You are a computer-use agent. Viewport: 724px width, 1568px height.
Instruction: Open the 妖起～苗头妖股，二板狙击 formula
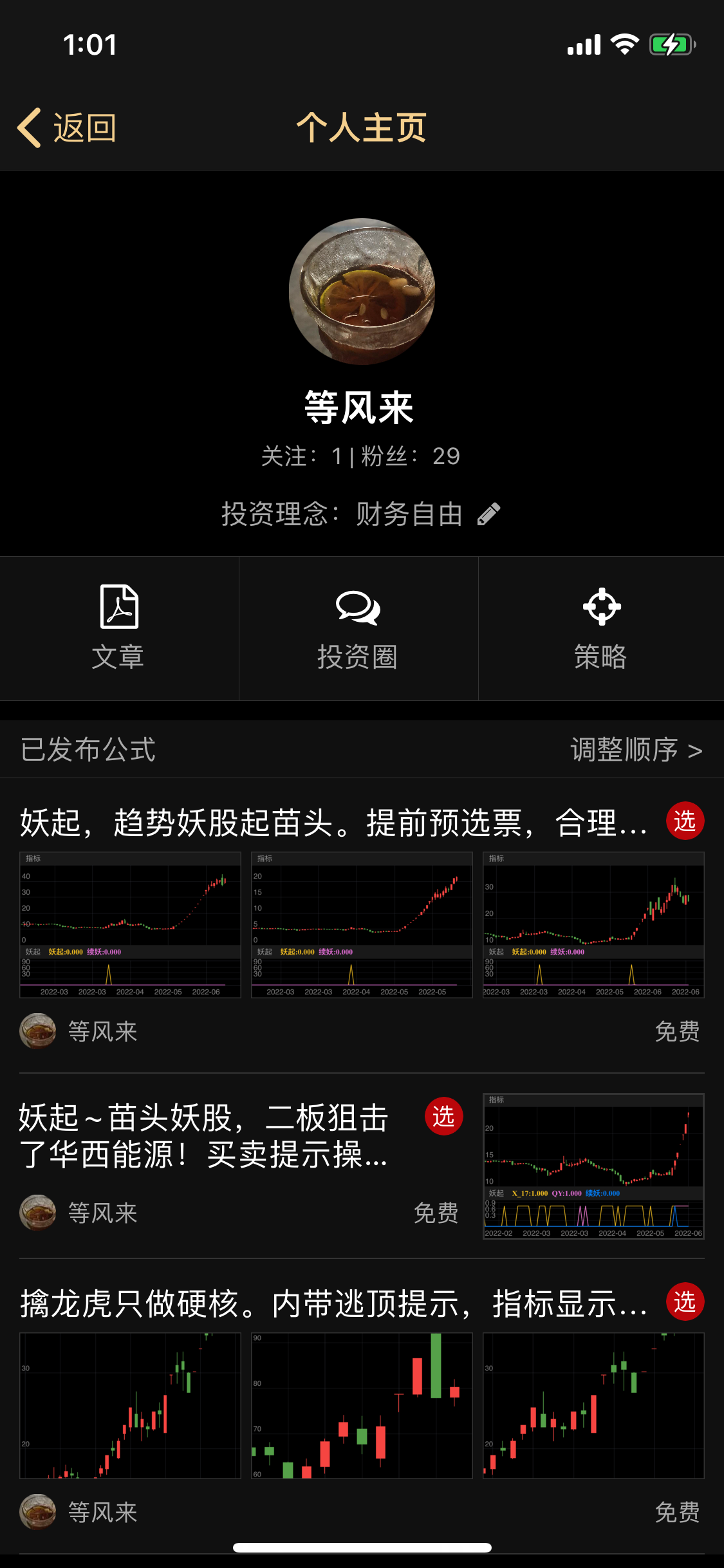point(203,1135)
